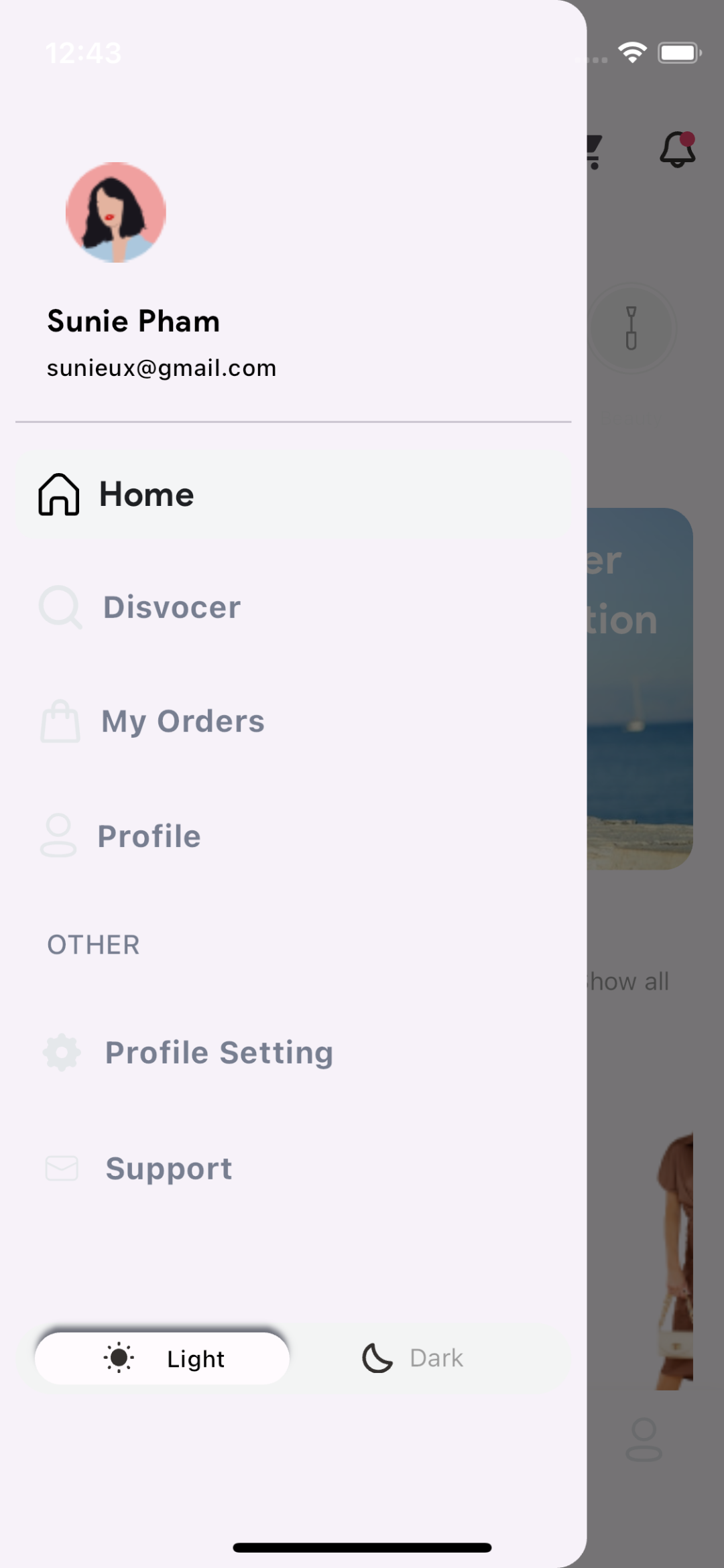The width and height of the screenshot is (724, 1568).
Task: Open the Disvocer menu item
Action: point(171,608)
